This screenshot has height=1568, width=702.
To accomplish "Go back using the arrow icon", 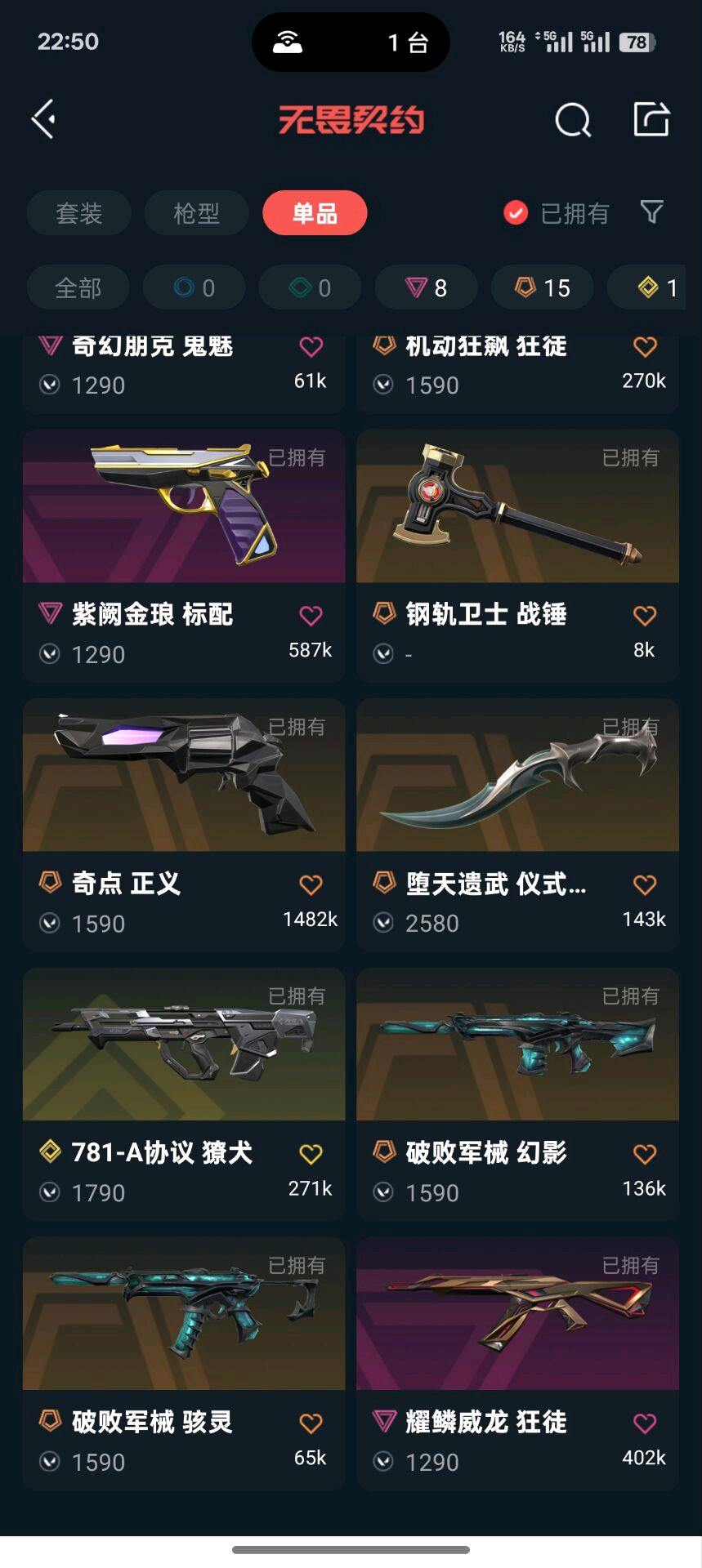I will 44,120.
